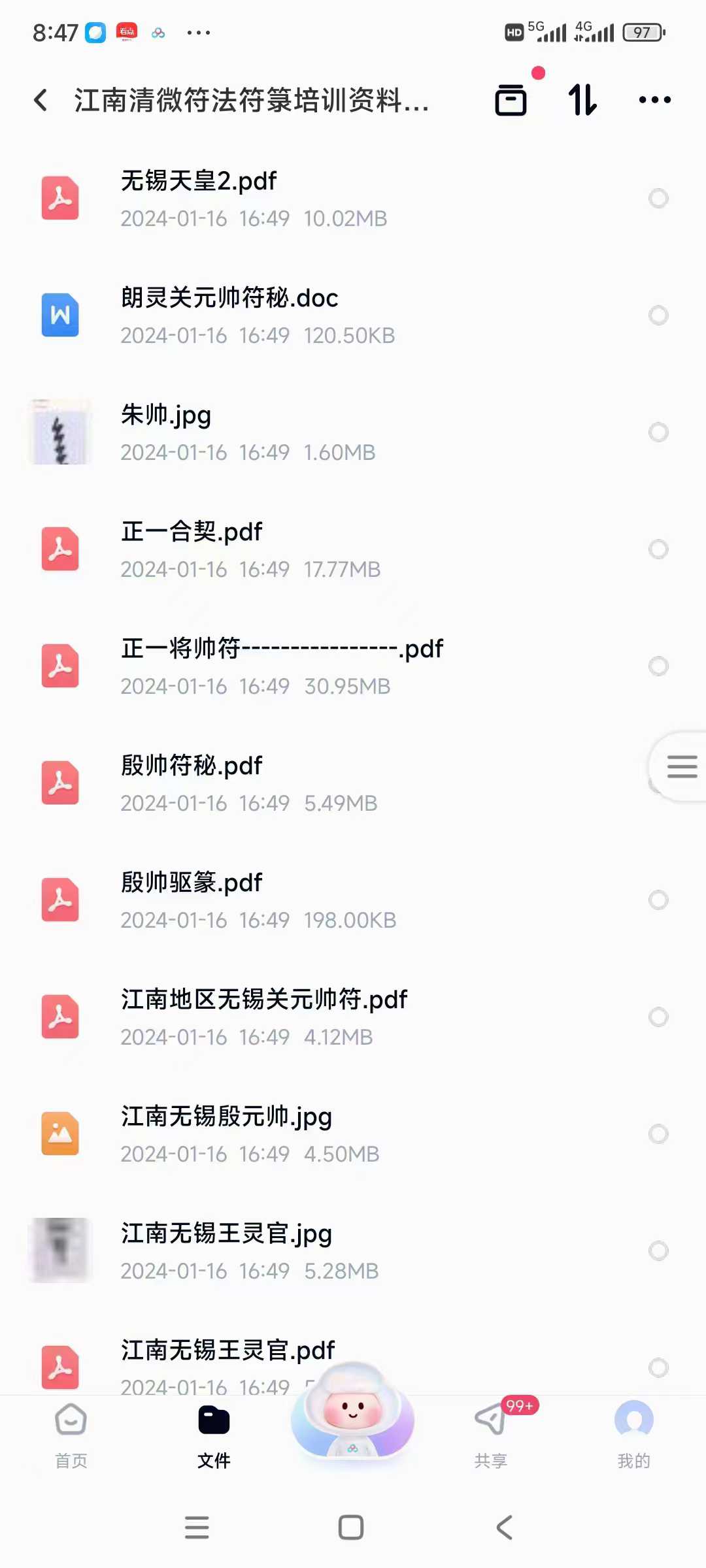Open the top-right overflow menu
This screenshot has height=1568, width=706.
(654, 100)
